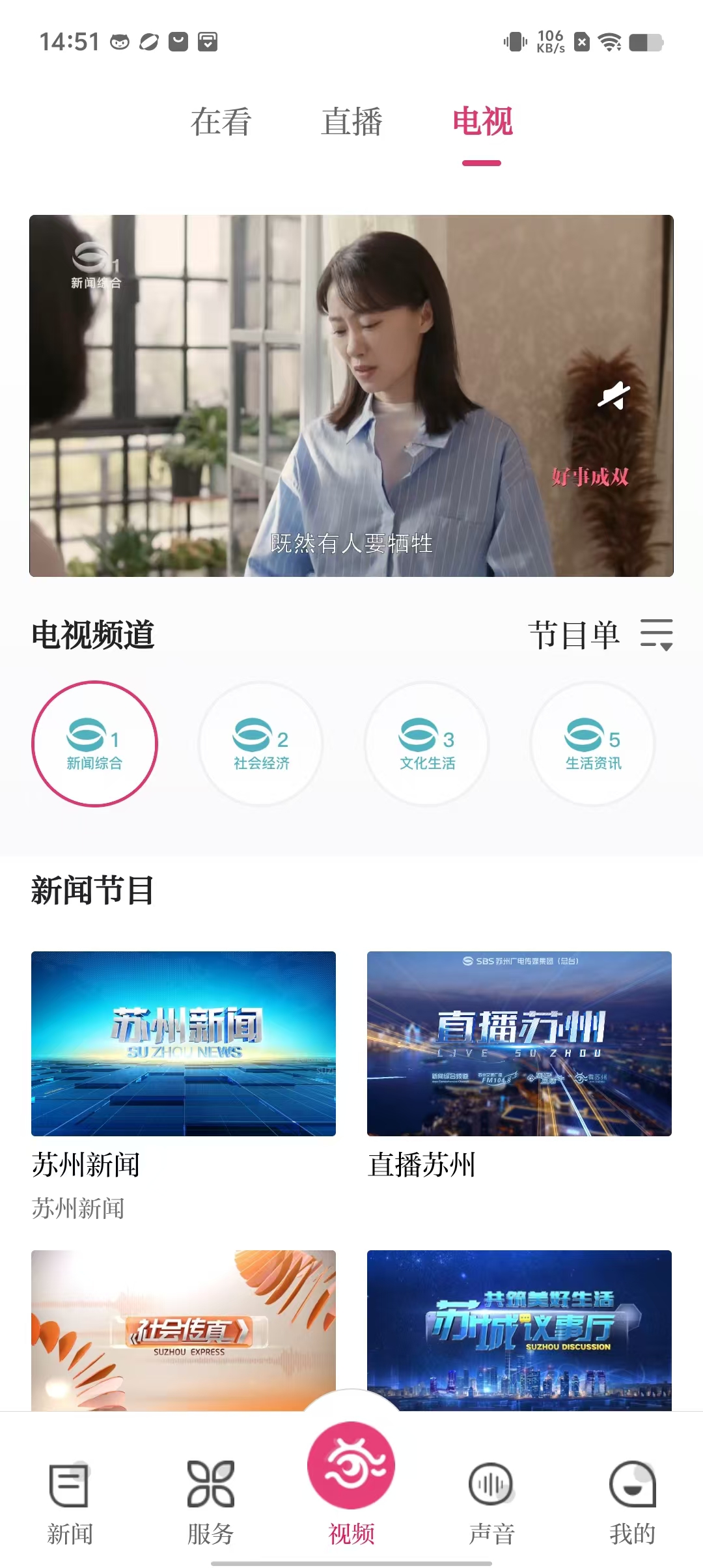Select channel 1 新闻综合
Screen dimensions: 703x1568
95,744
